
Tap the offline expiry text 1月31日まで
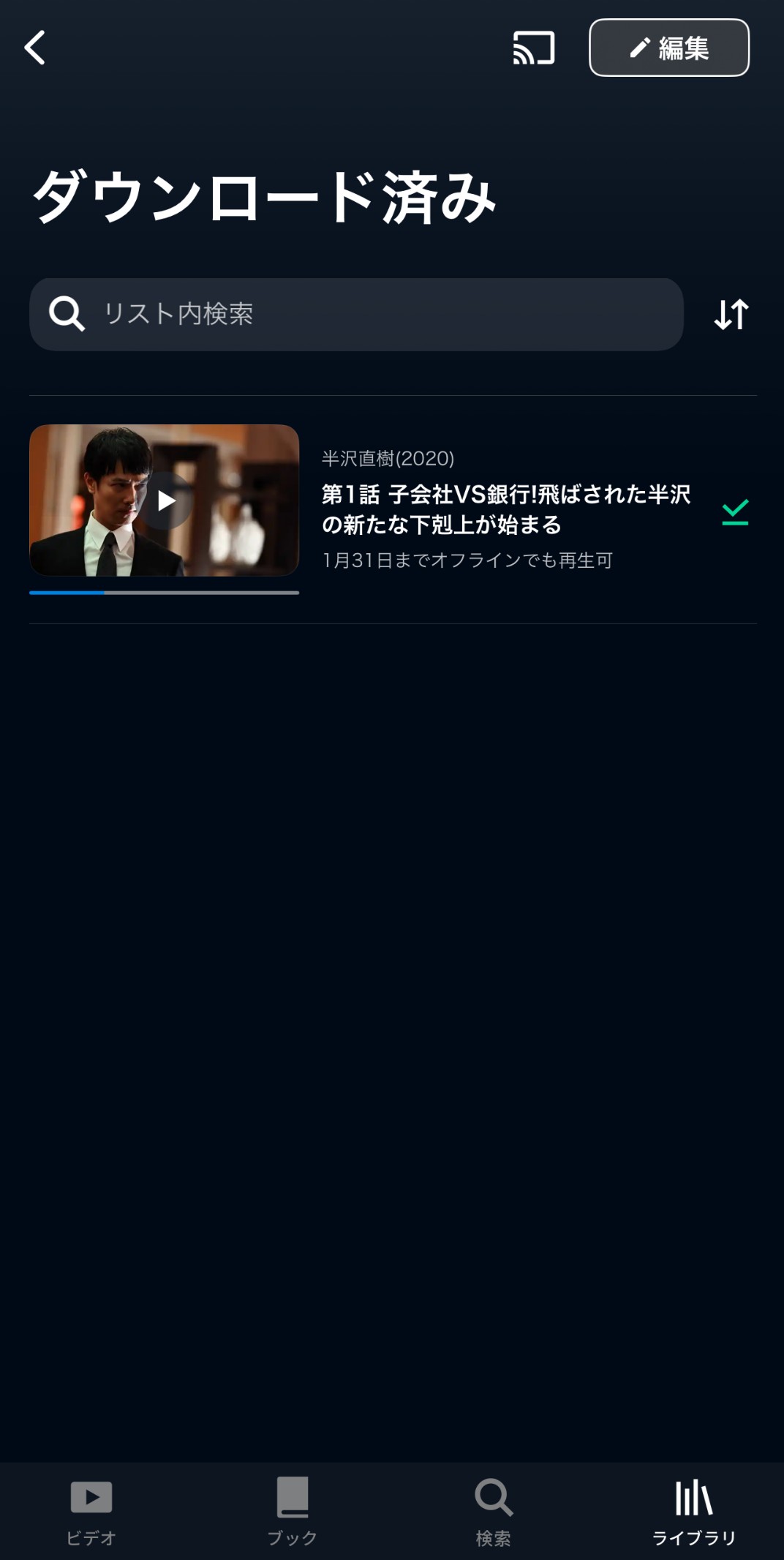[x=468, y=560]
